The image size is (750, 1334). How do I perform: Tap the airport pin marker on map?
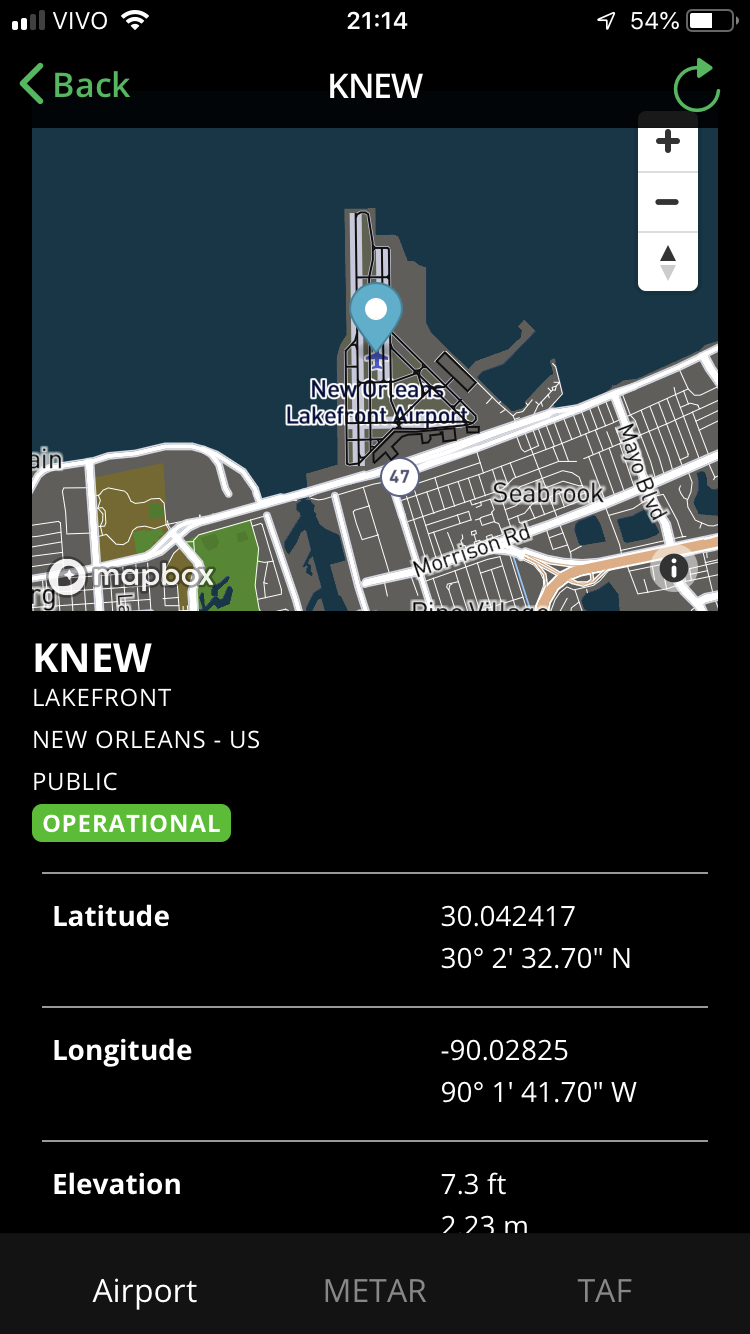376,312
